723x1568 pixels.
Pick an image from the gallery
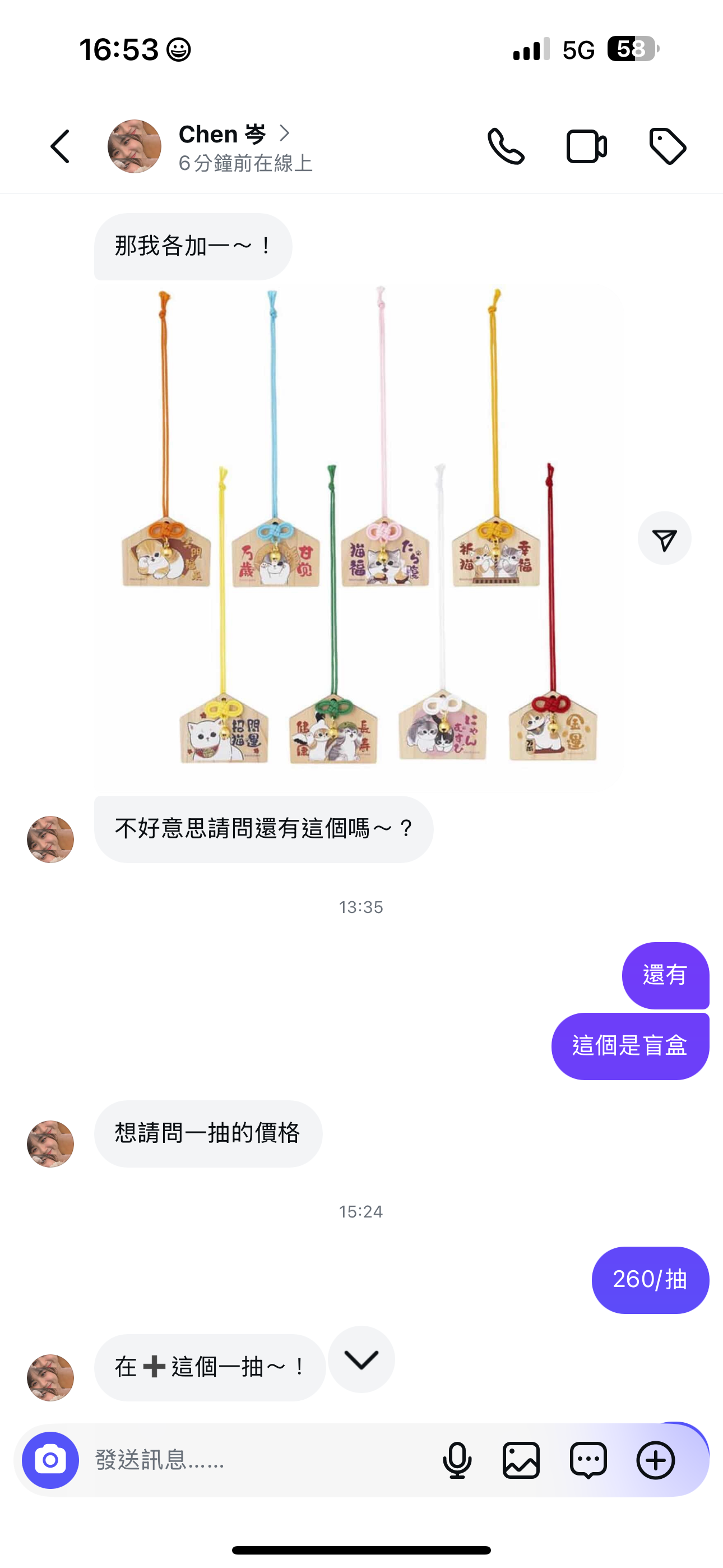point(521,1460)
